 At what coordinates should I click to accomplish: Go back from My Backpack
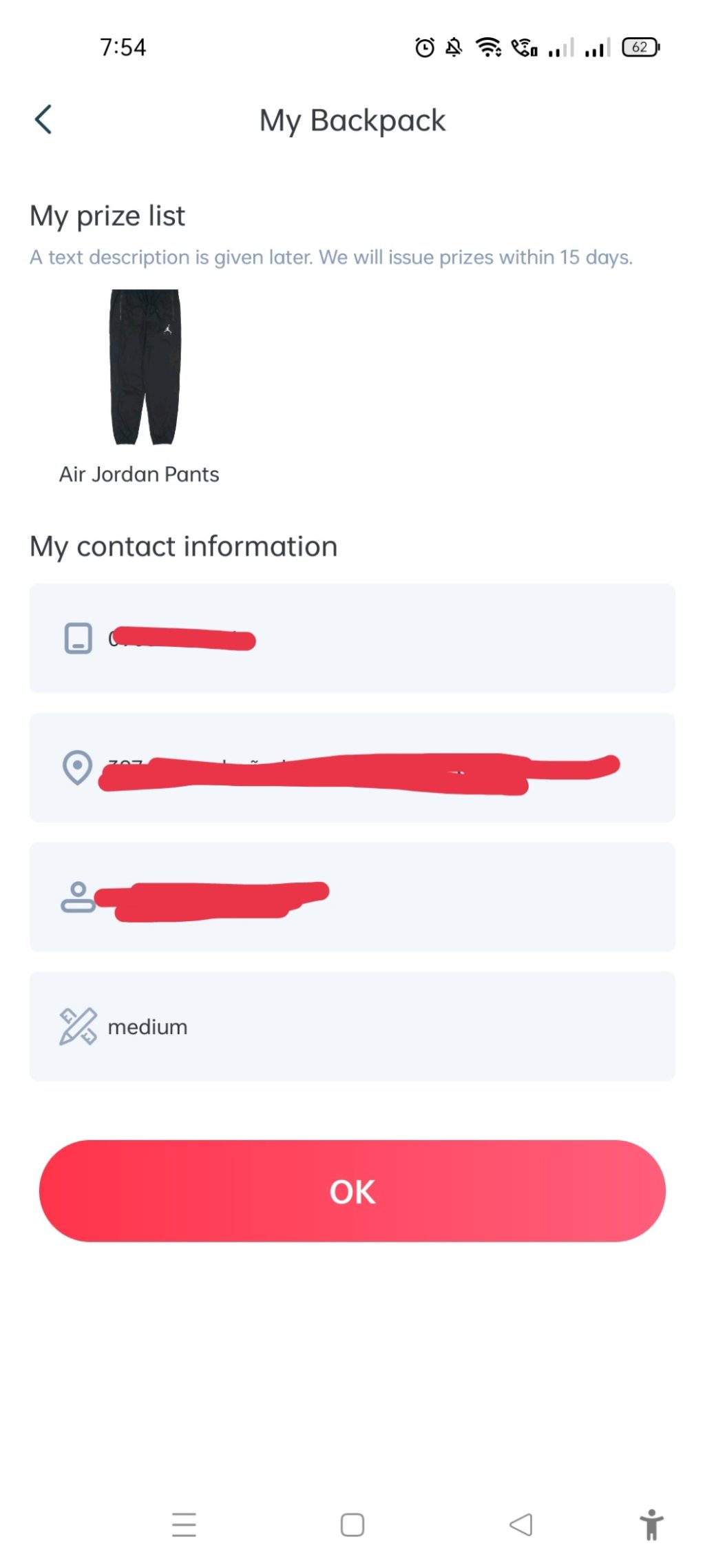[43, 120]
